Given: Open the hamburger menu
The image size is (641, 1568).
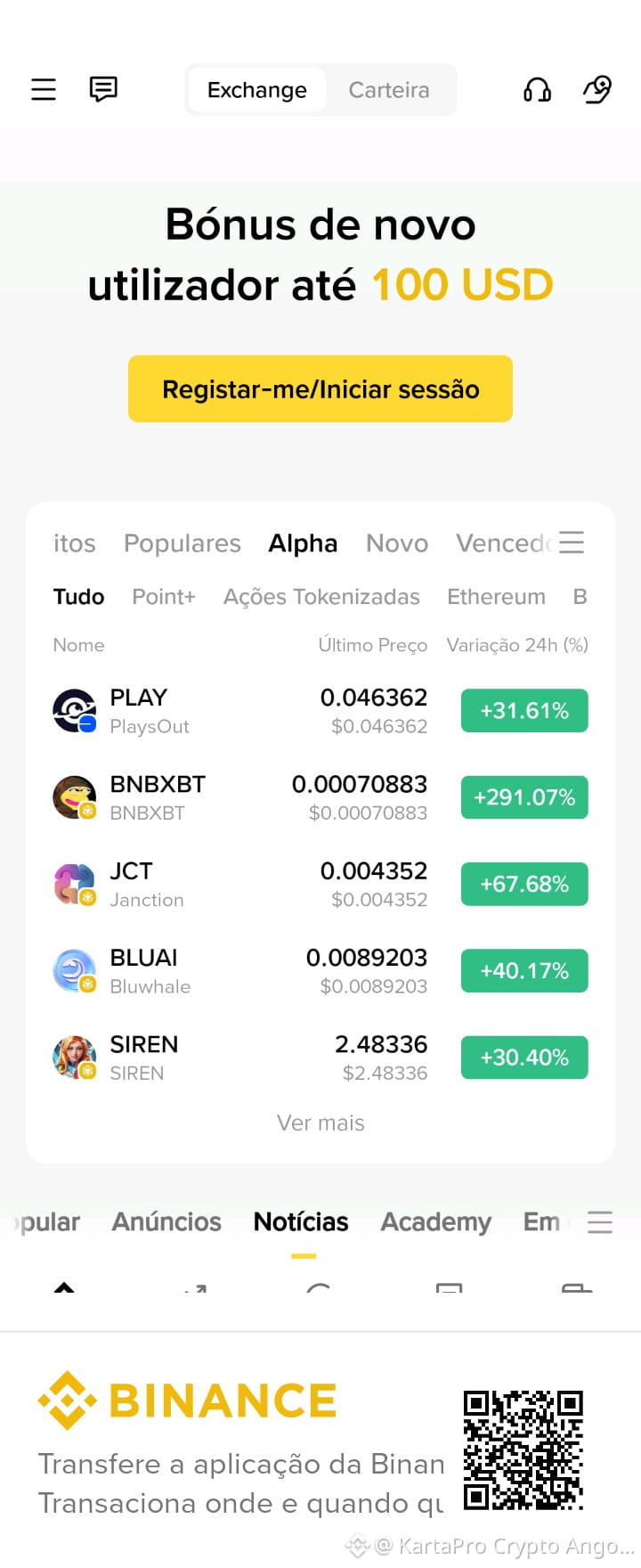Looking at the screenshot, I should pyautogui.click(x=44, y=89).
